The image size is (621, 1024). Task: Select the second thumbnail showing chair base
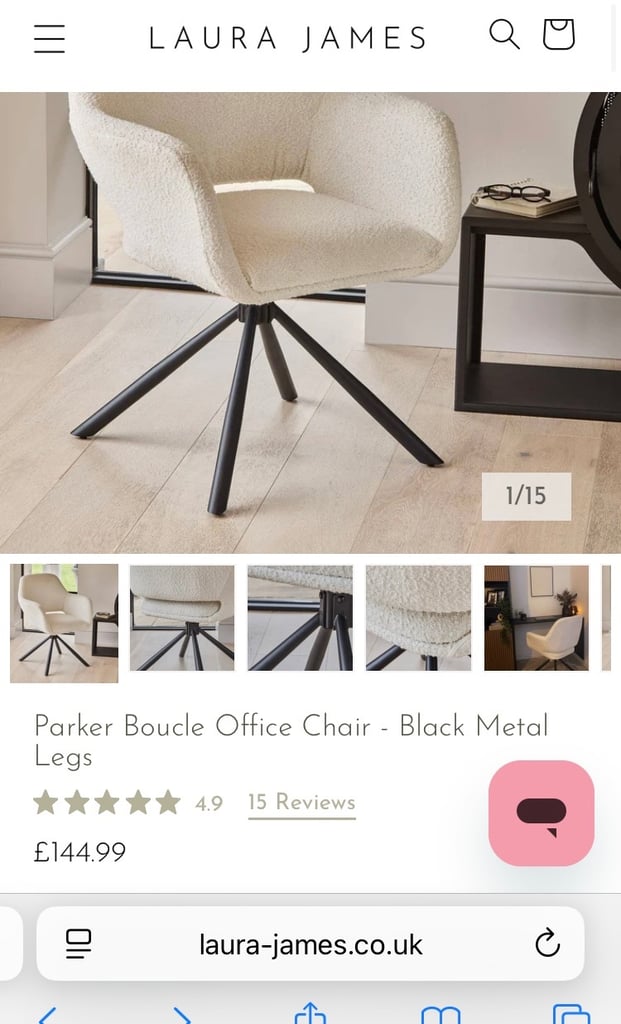point(182,618)
